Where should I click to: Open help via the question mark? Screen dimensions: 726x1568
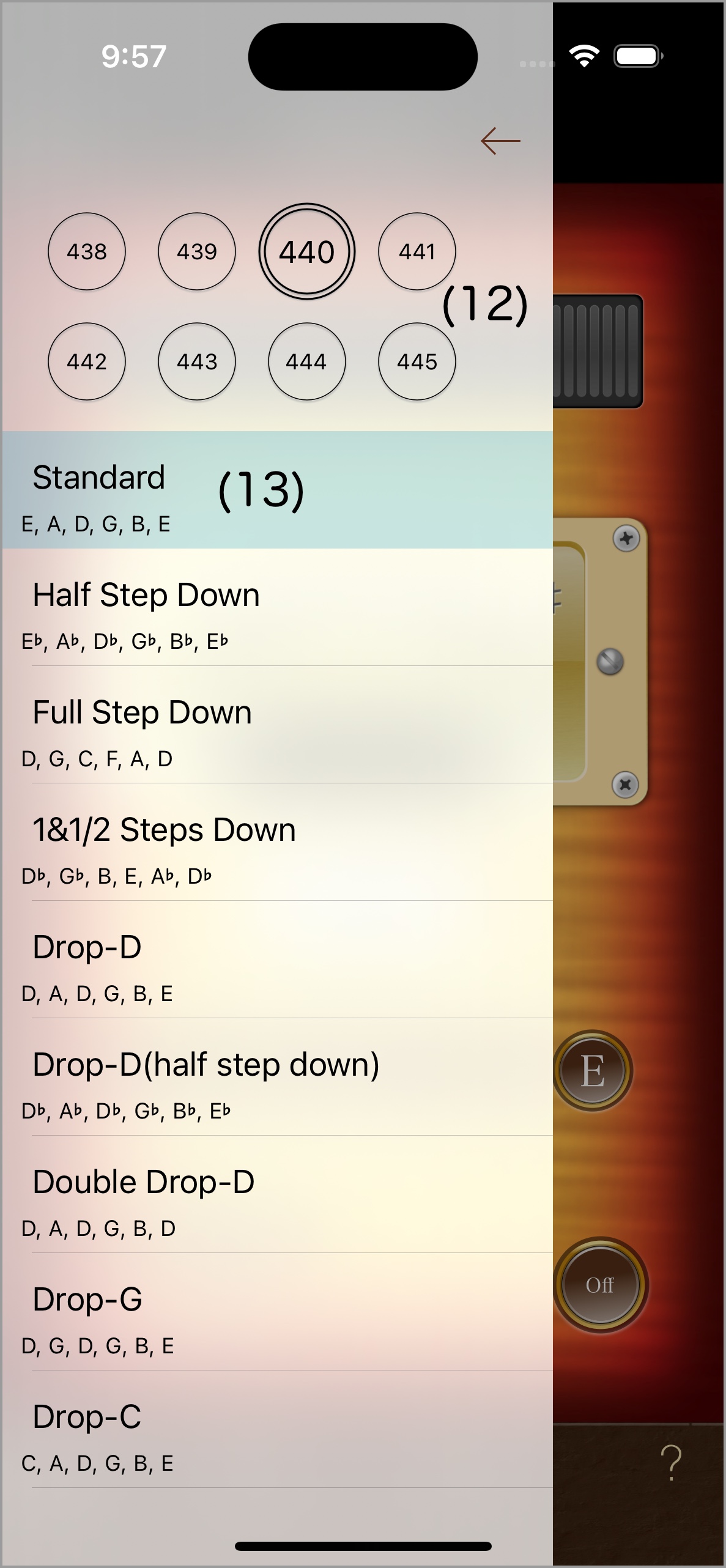click(x=671, y=1462)
